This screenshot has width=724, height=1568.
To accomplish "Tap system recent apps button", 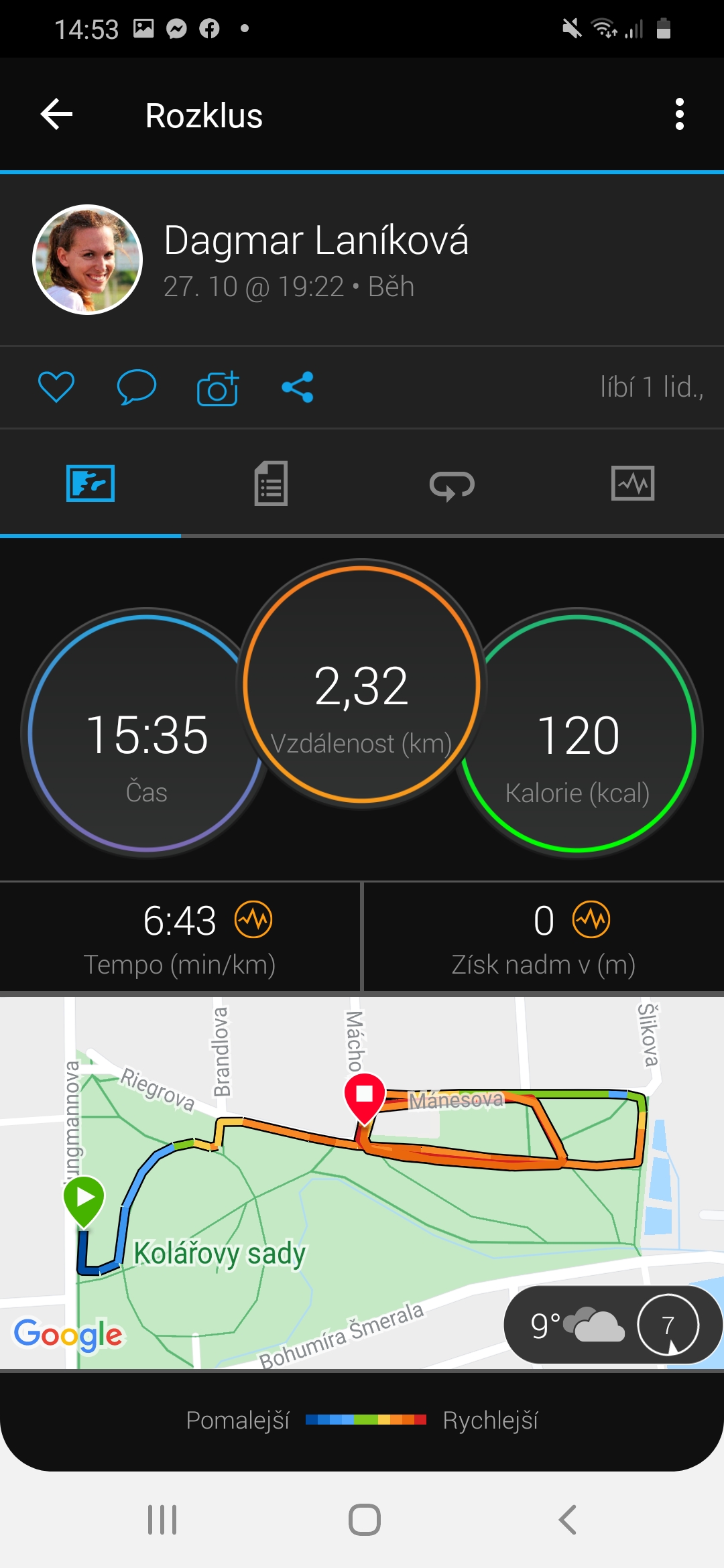I will (x=162, y=1520).
